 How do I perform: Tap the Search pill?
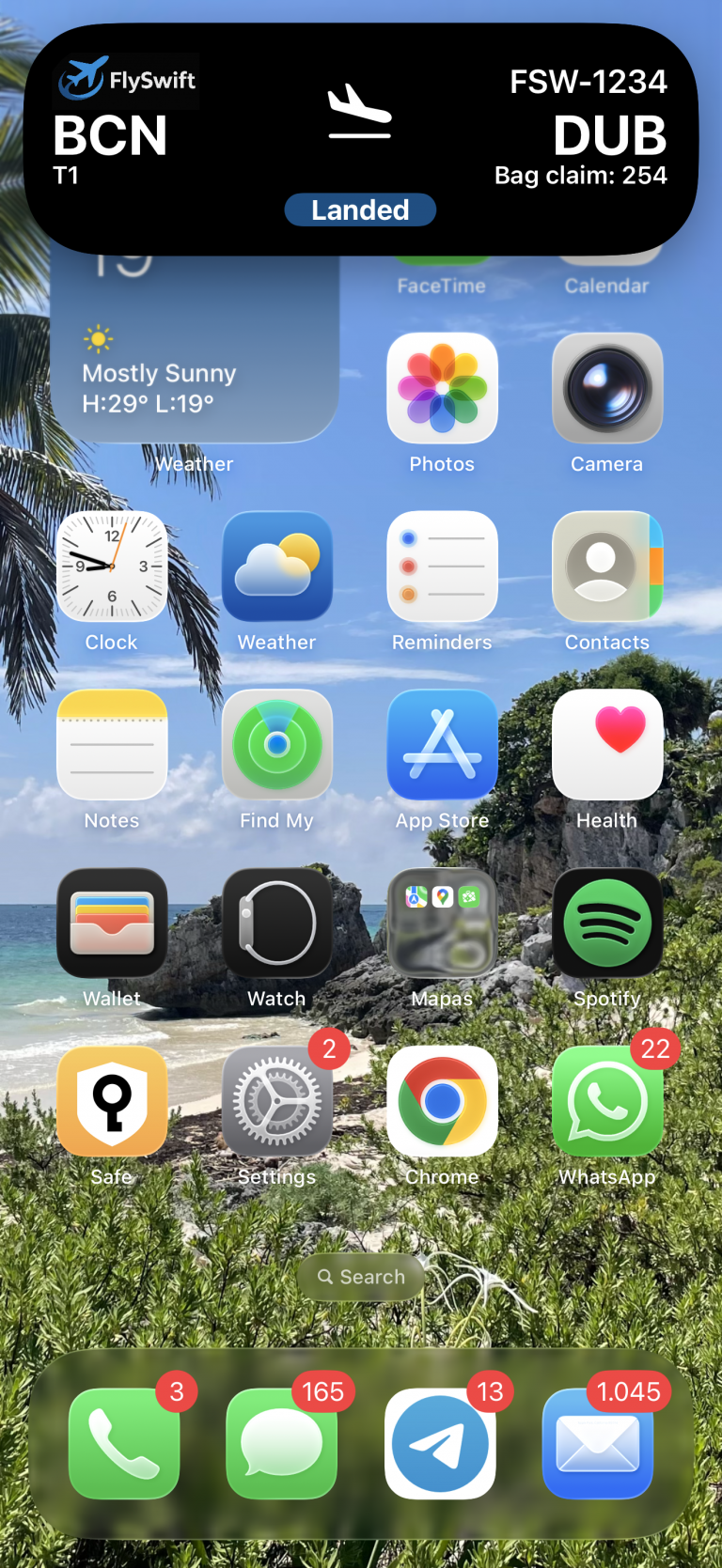tap(361, 1277)
